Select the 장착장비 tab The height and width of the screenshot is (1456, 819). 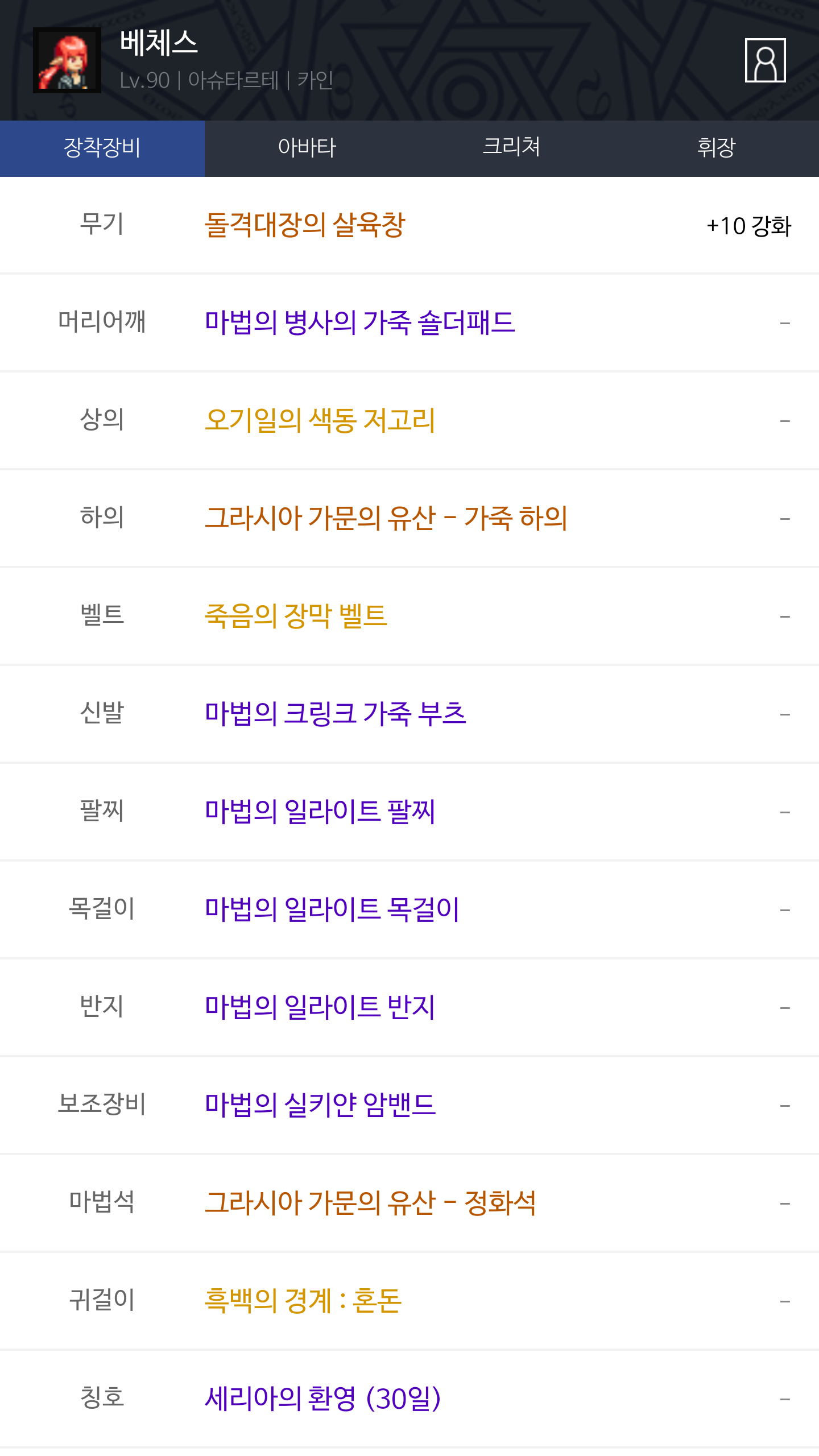tap(102, 148)
